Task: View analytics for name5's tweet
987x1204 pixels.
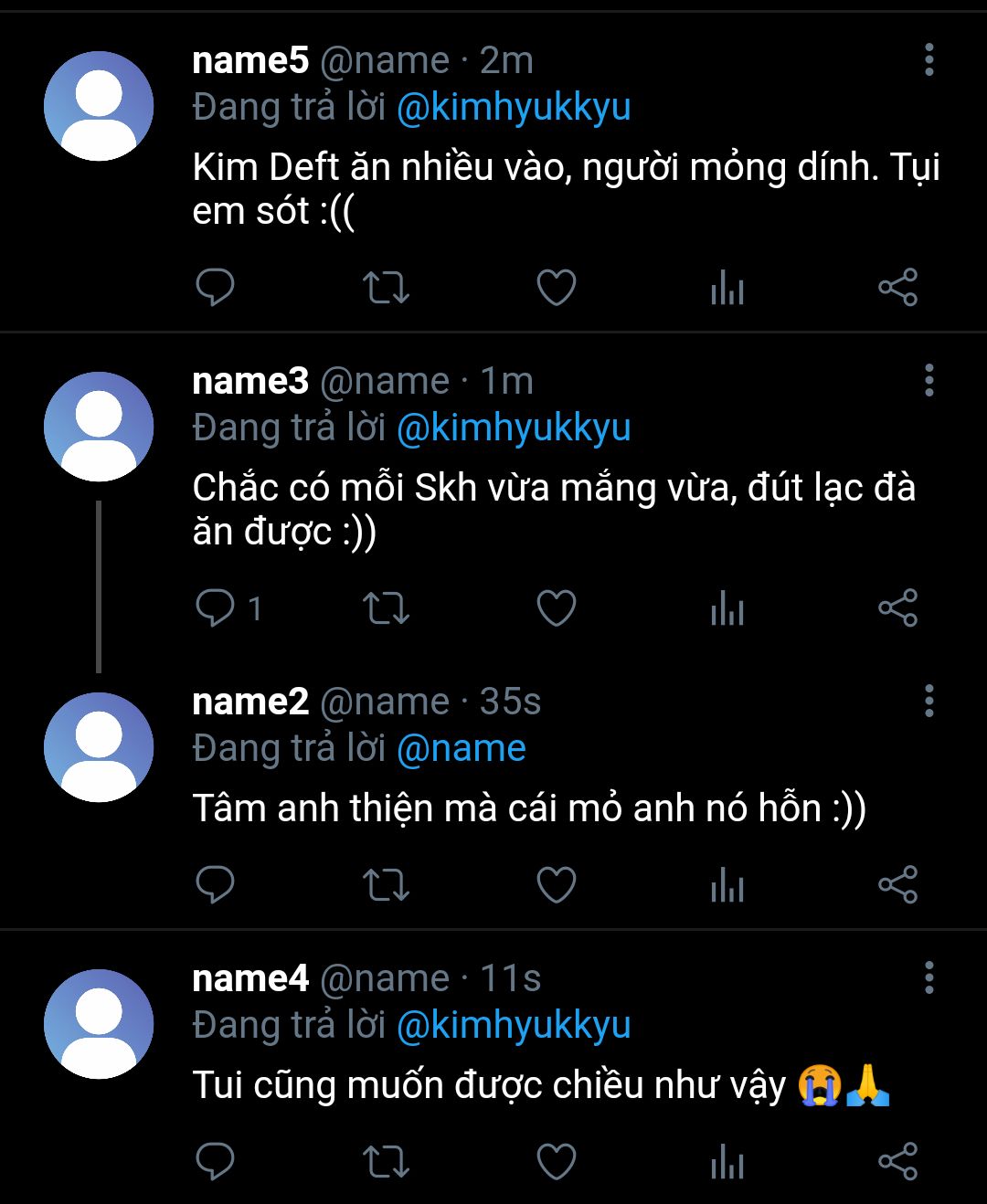Action: pos(727,288)
